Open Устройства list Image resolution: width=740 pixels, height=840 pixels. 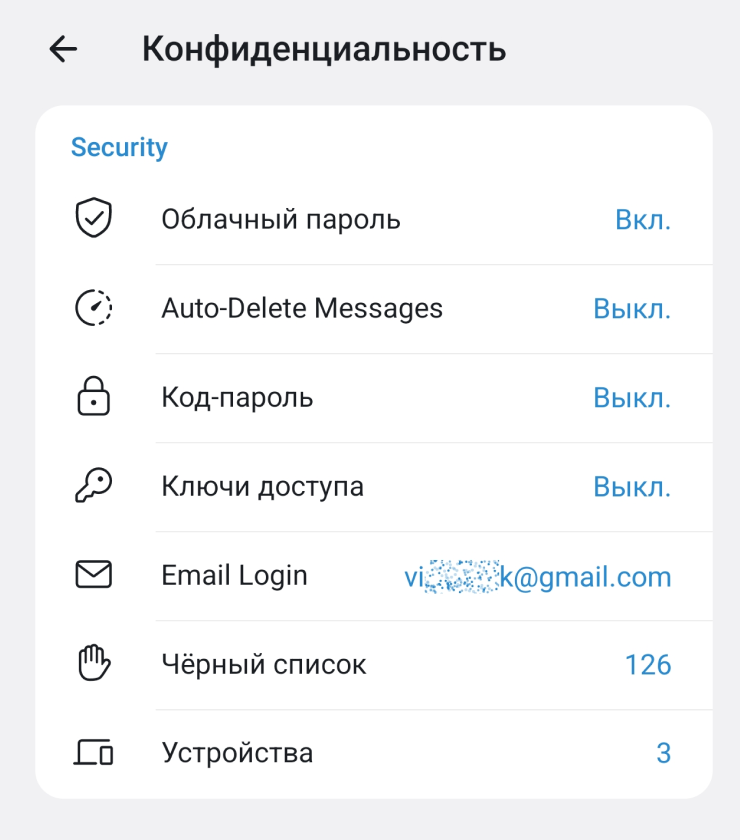(238, 753)
